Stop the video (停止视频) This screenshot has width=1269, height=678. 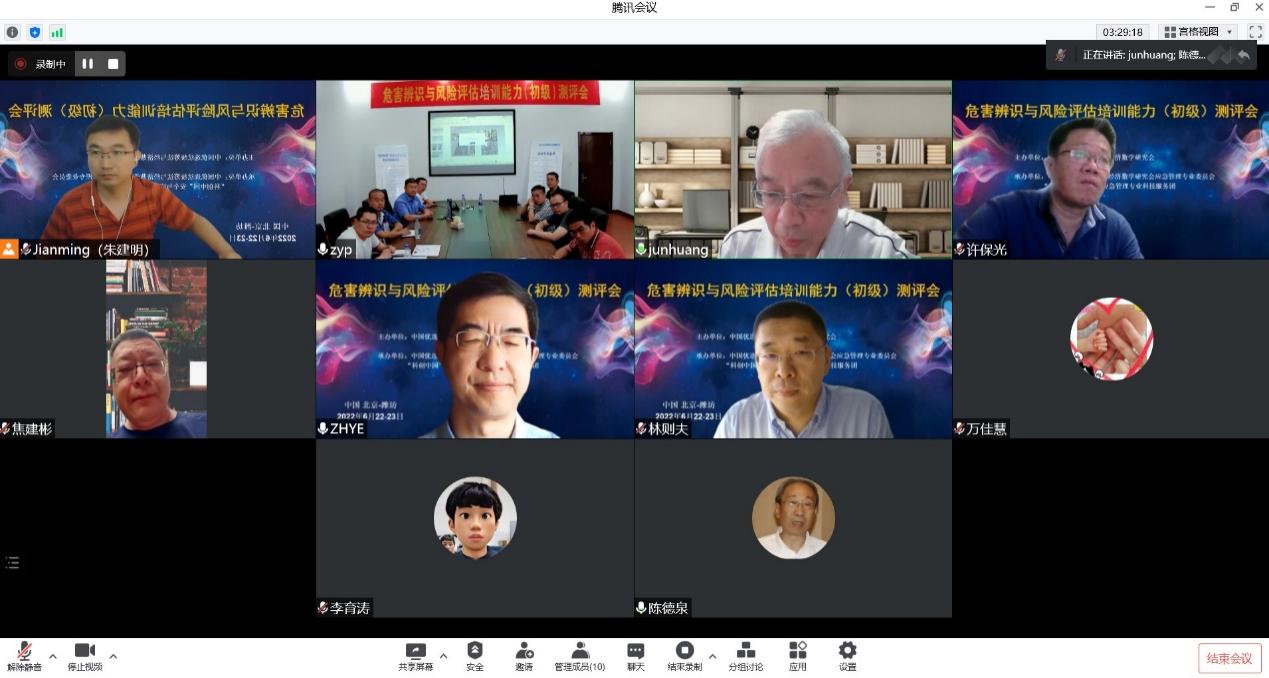coord(84,655)
